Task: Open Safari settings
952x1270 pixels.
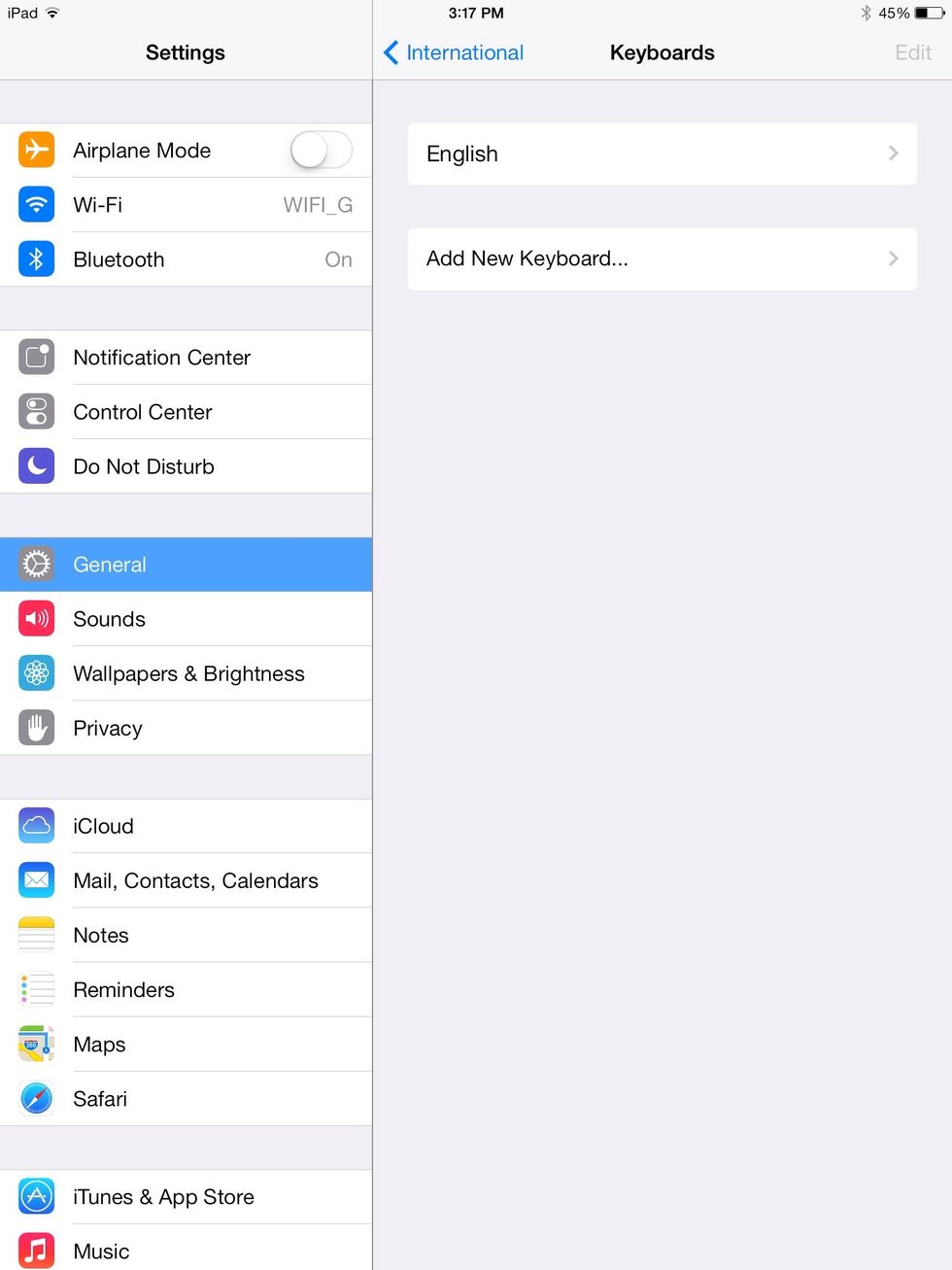Action: (185, 1099)
